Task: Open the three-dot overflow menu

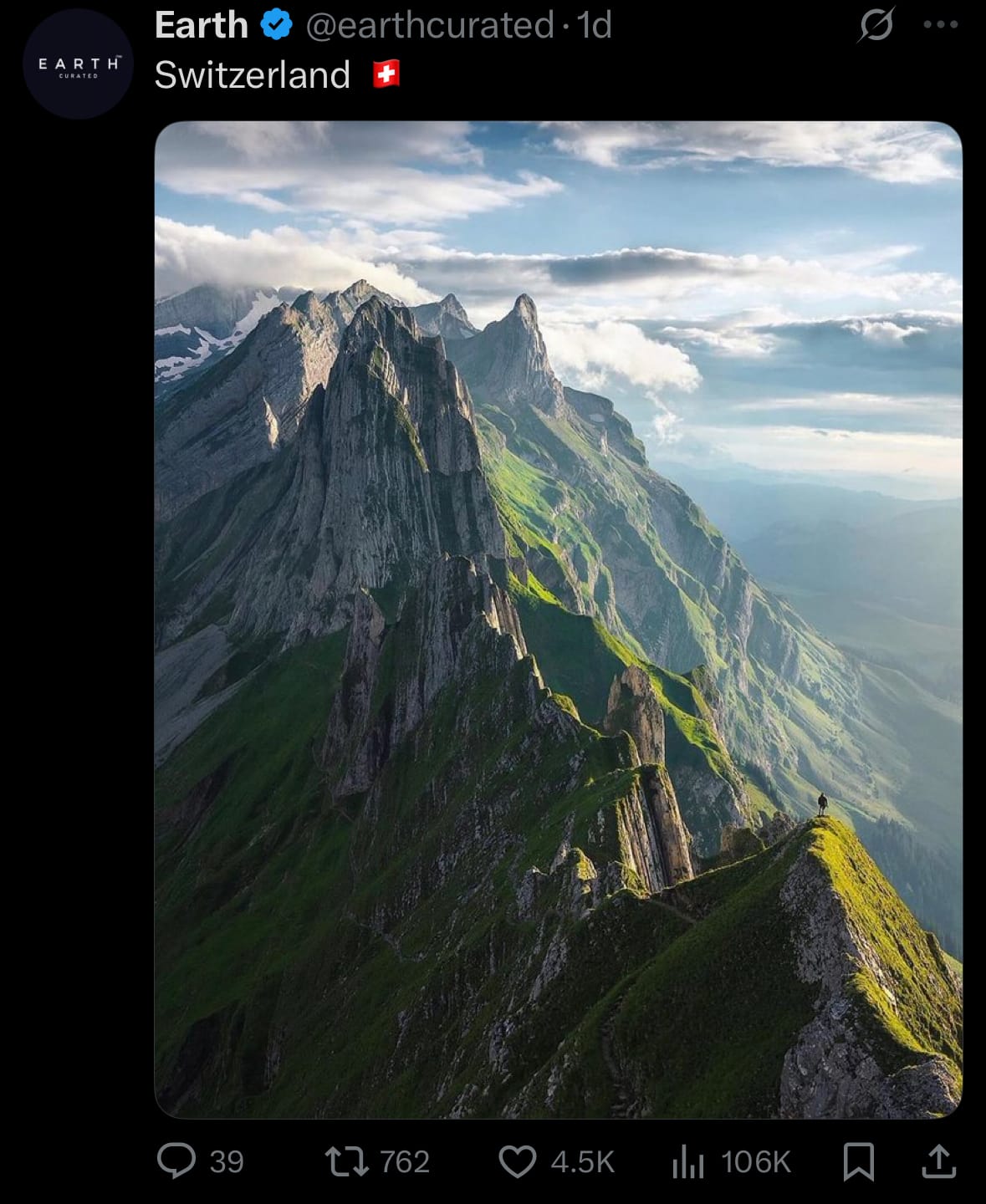Action: pyautogui.click(x=940, y=24)
